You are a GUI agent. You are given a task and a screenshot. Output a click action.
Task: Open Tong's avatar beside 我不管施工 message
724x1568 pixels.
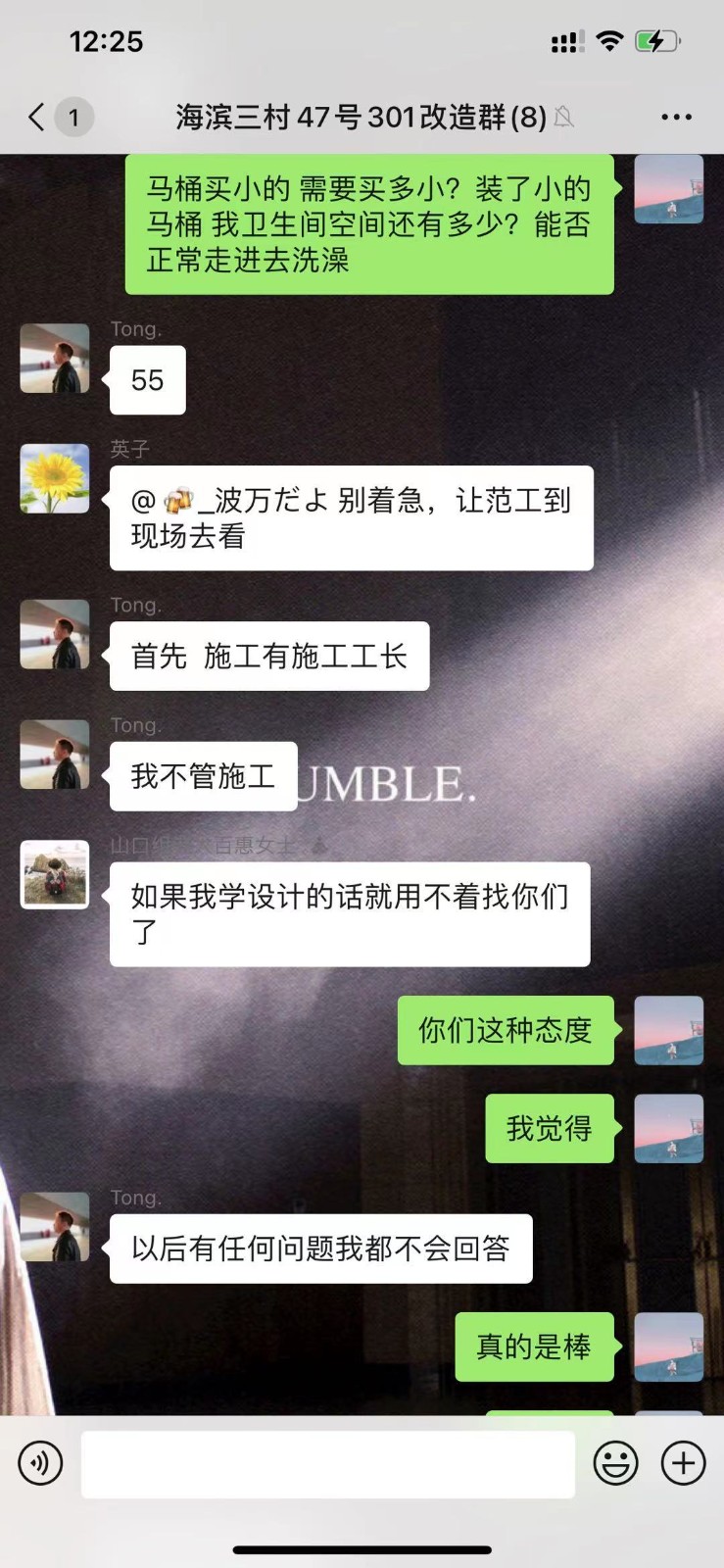tap(55, 755)
